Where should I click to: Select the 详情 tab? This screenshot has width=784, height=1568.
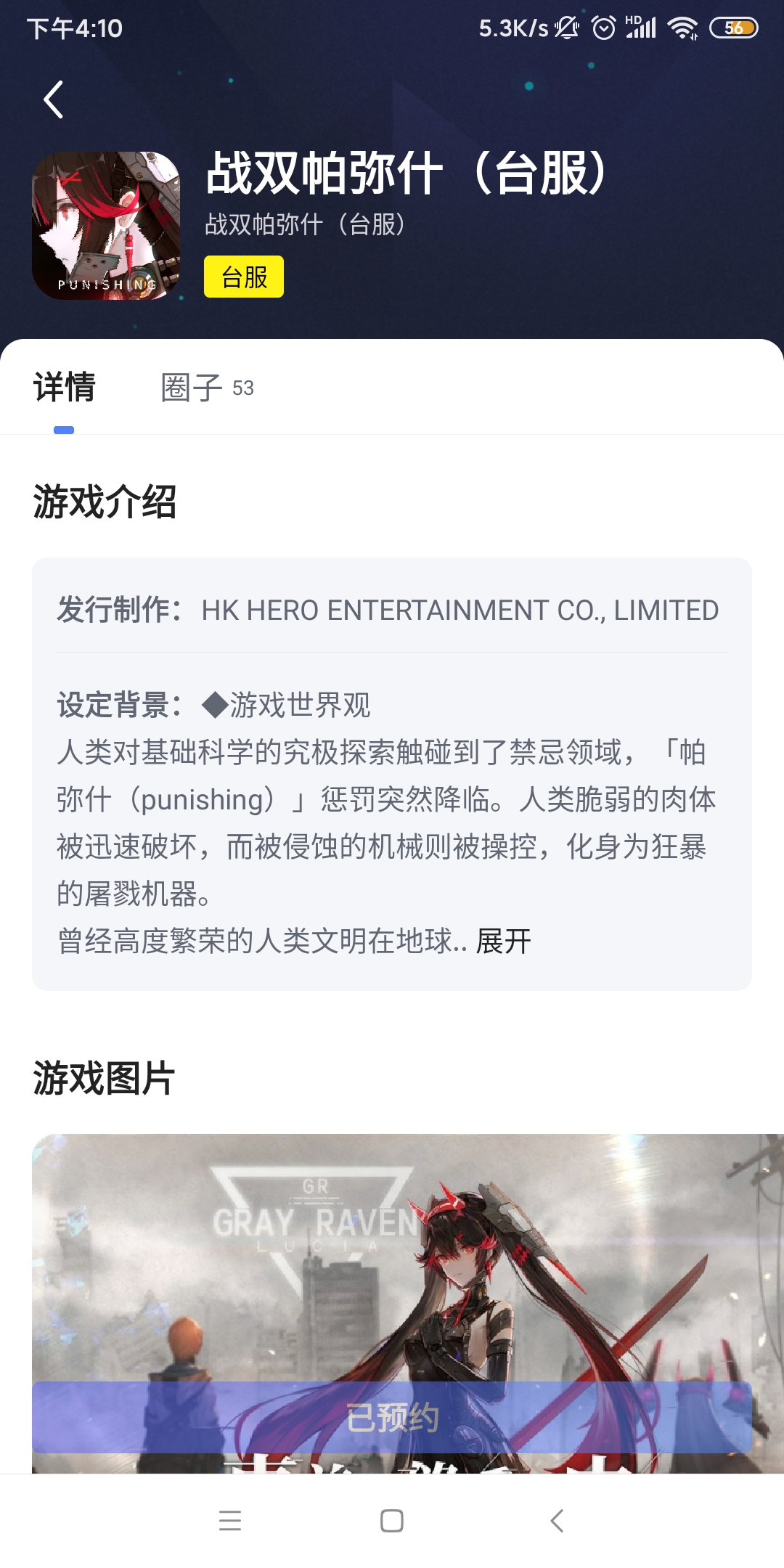[65, 388]
